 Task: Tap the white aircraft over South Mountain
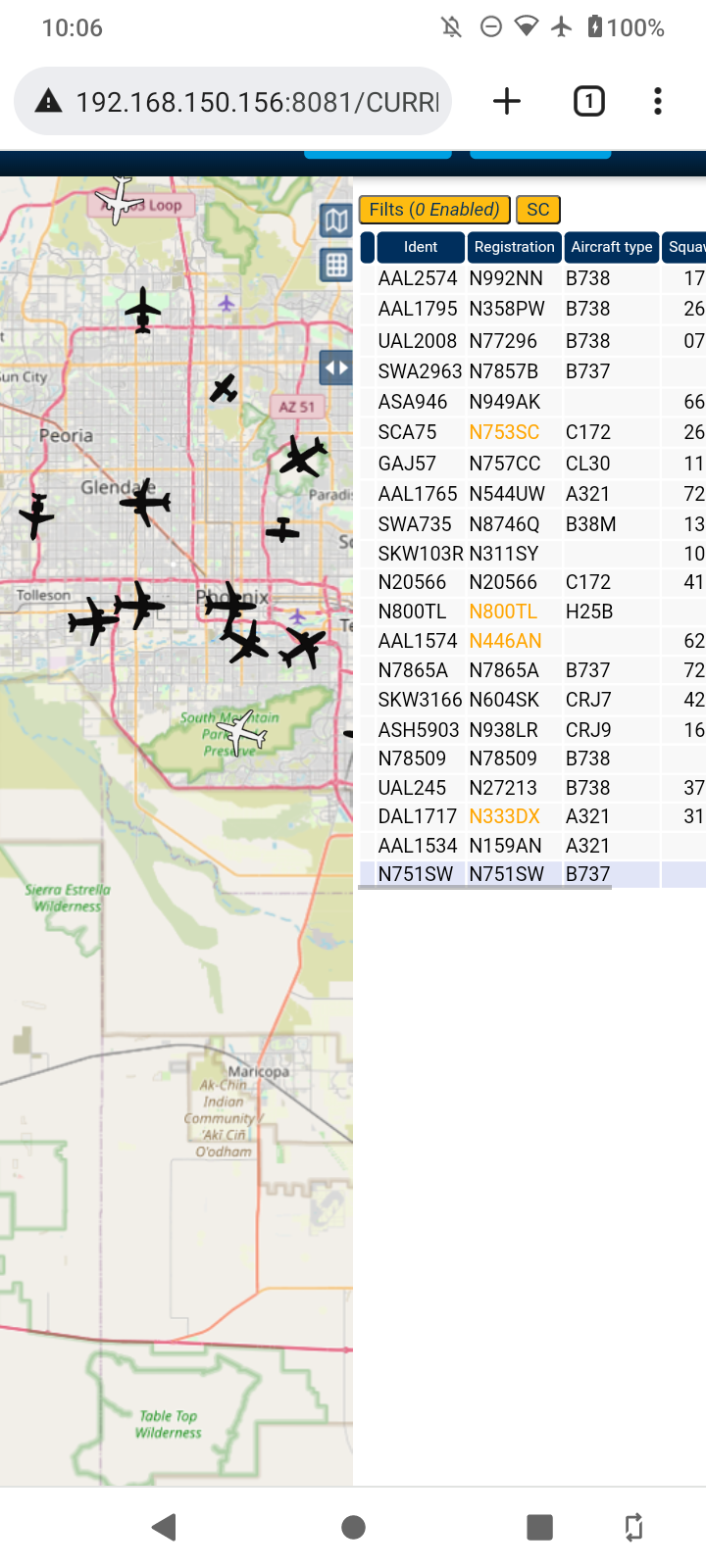(x=242, y=732)
